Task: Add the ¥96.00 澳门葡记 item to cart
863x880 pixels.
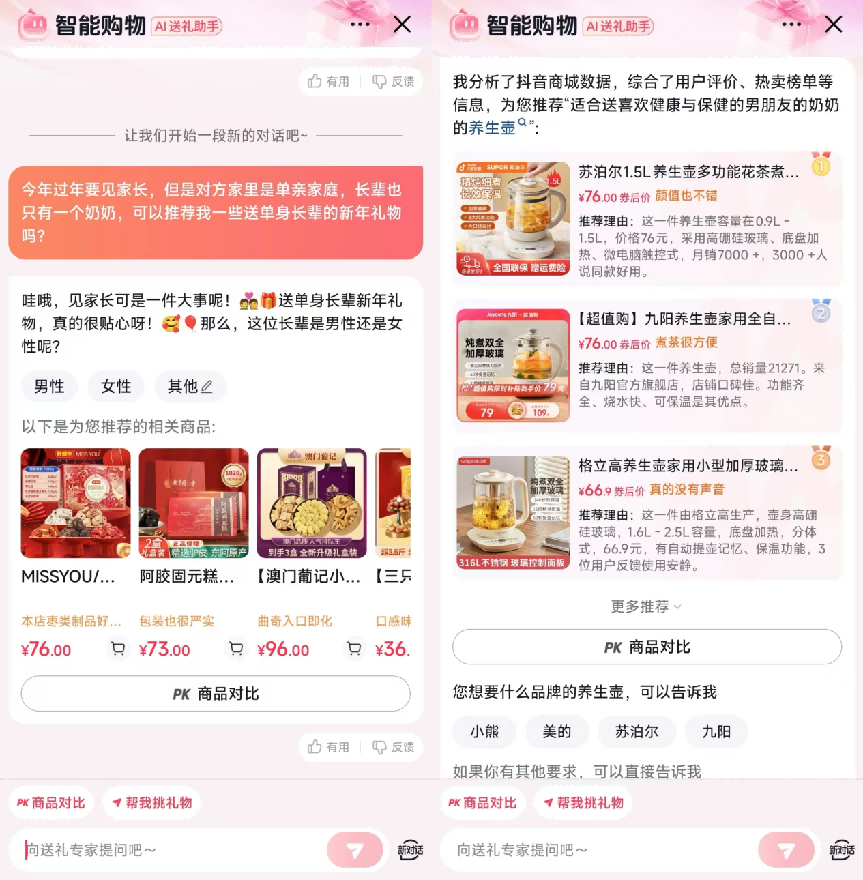Action: point(354,649)
